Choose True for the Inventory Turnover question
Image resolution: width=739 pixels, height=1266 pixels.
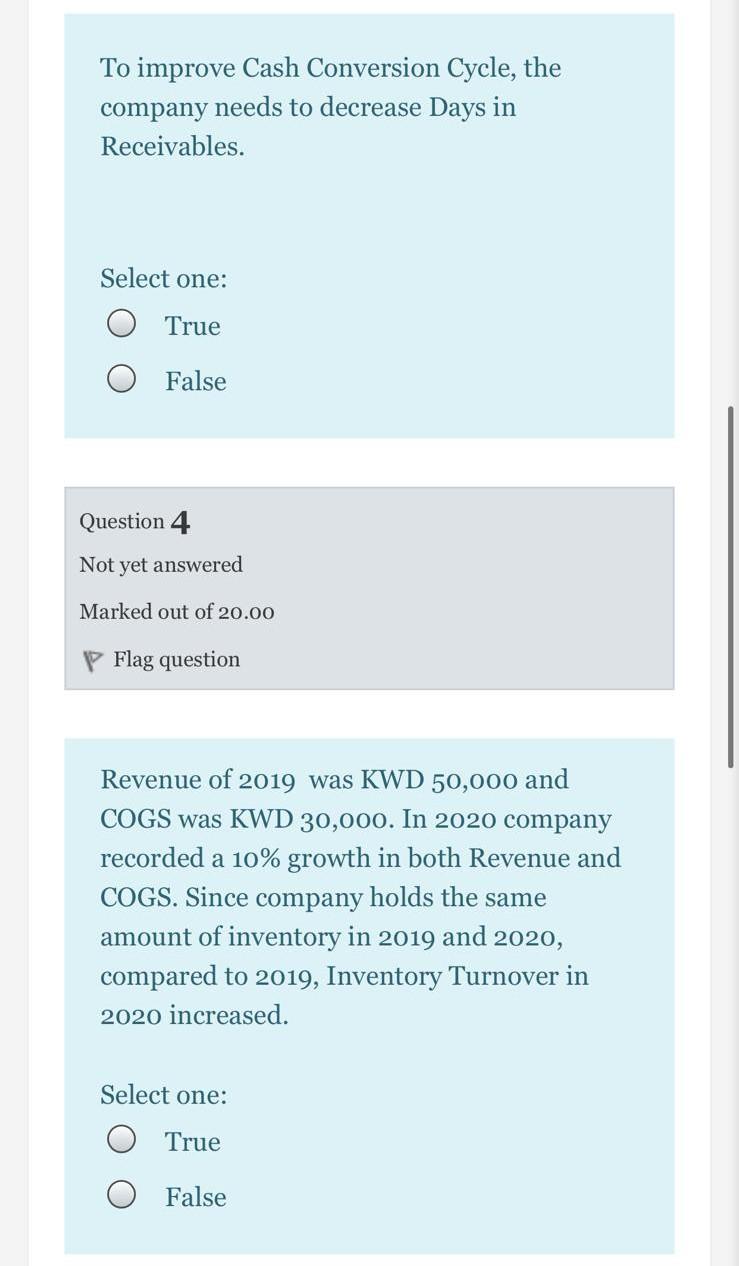pyautogui.click(x=122, y=1141)
